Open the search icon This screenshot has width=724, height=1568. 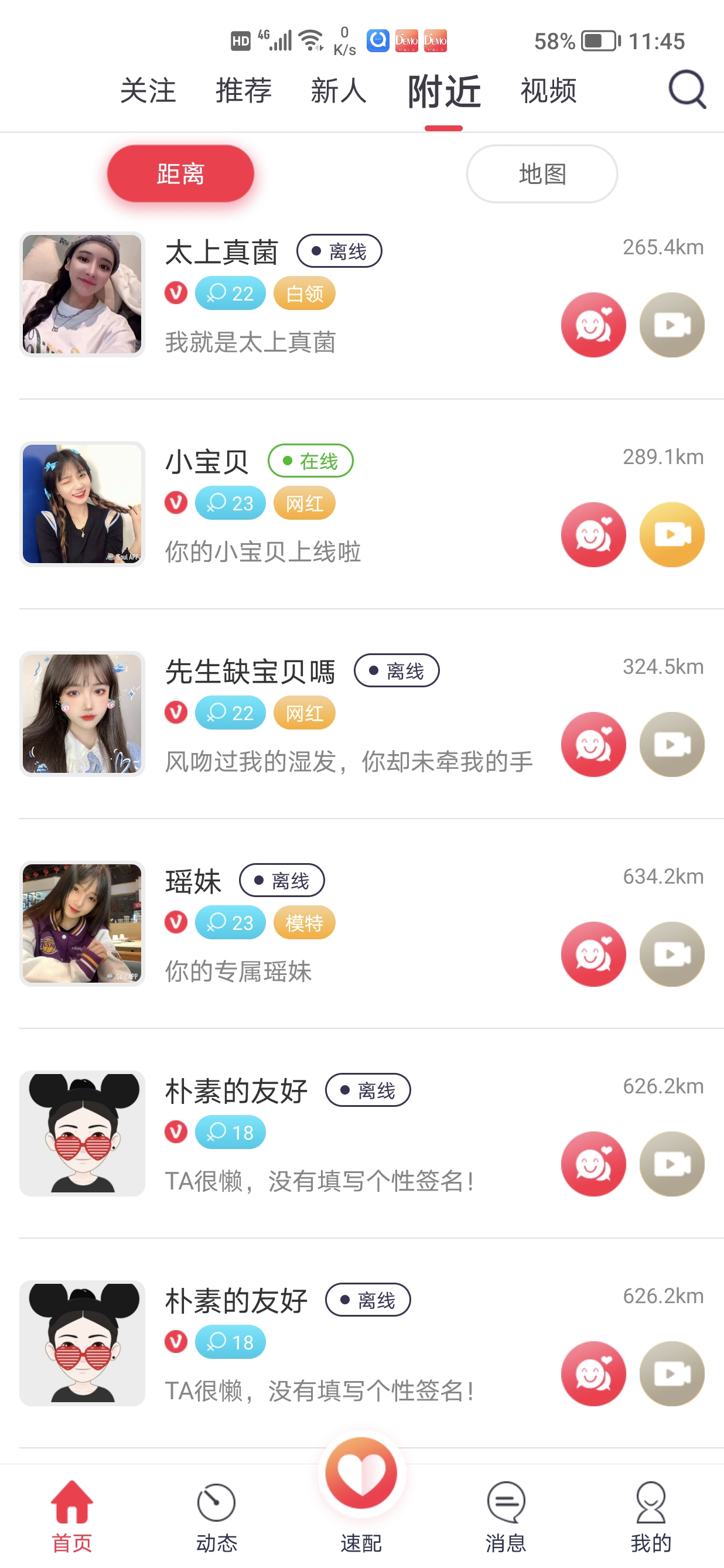click(x=688, y=90)
